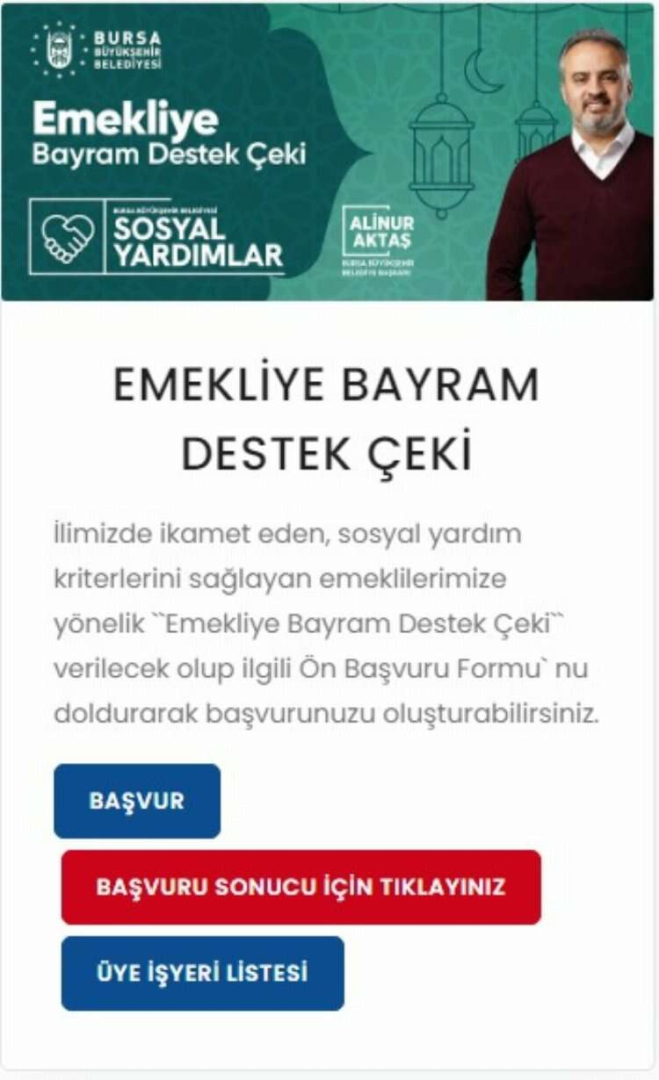
Task: Open BAŞVURU SONUCU İÇİN TIKLAYINIZ
Action: click(x=301, y=887)
